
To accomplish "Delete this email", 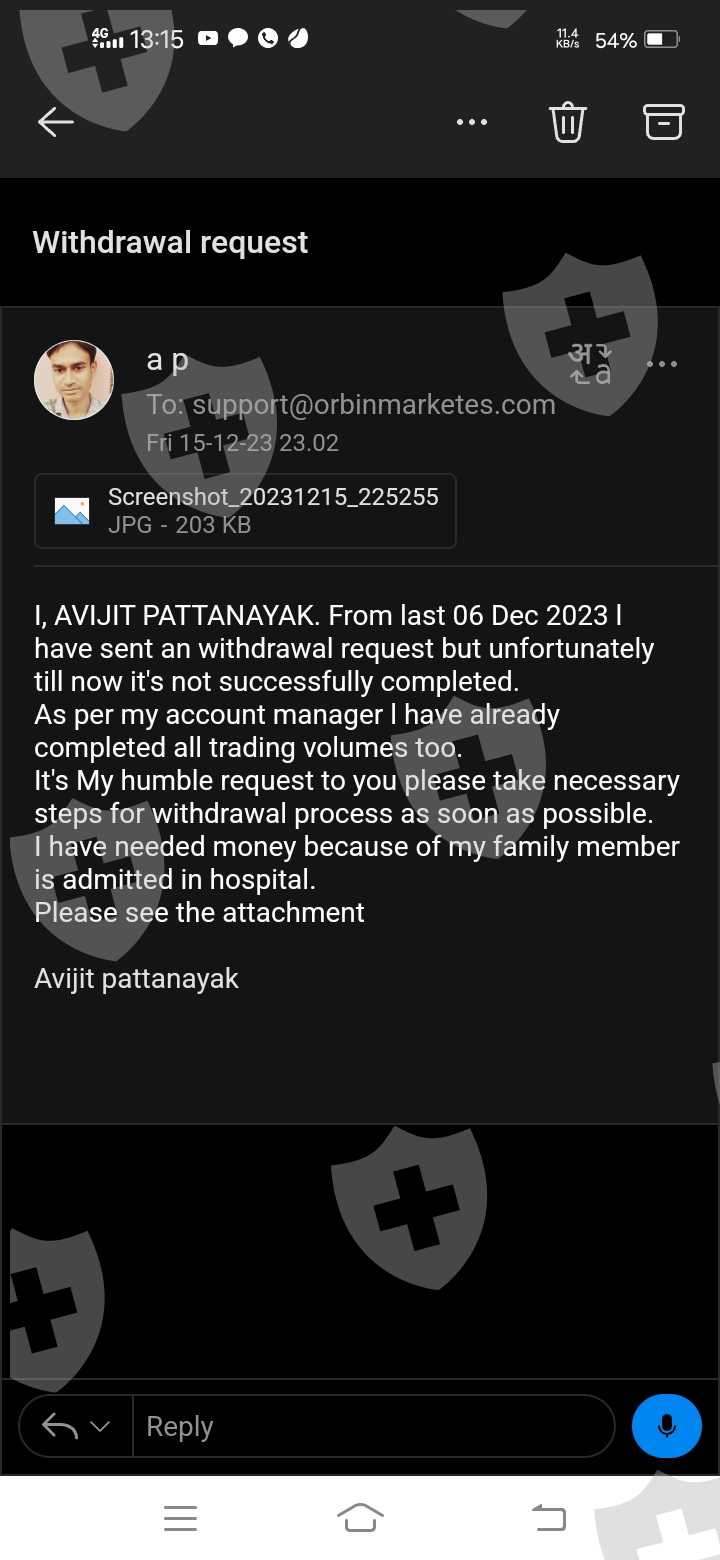I will coord(567,123).
